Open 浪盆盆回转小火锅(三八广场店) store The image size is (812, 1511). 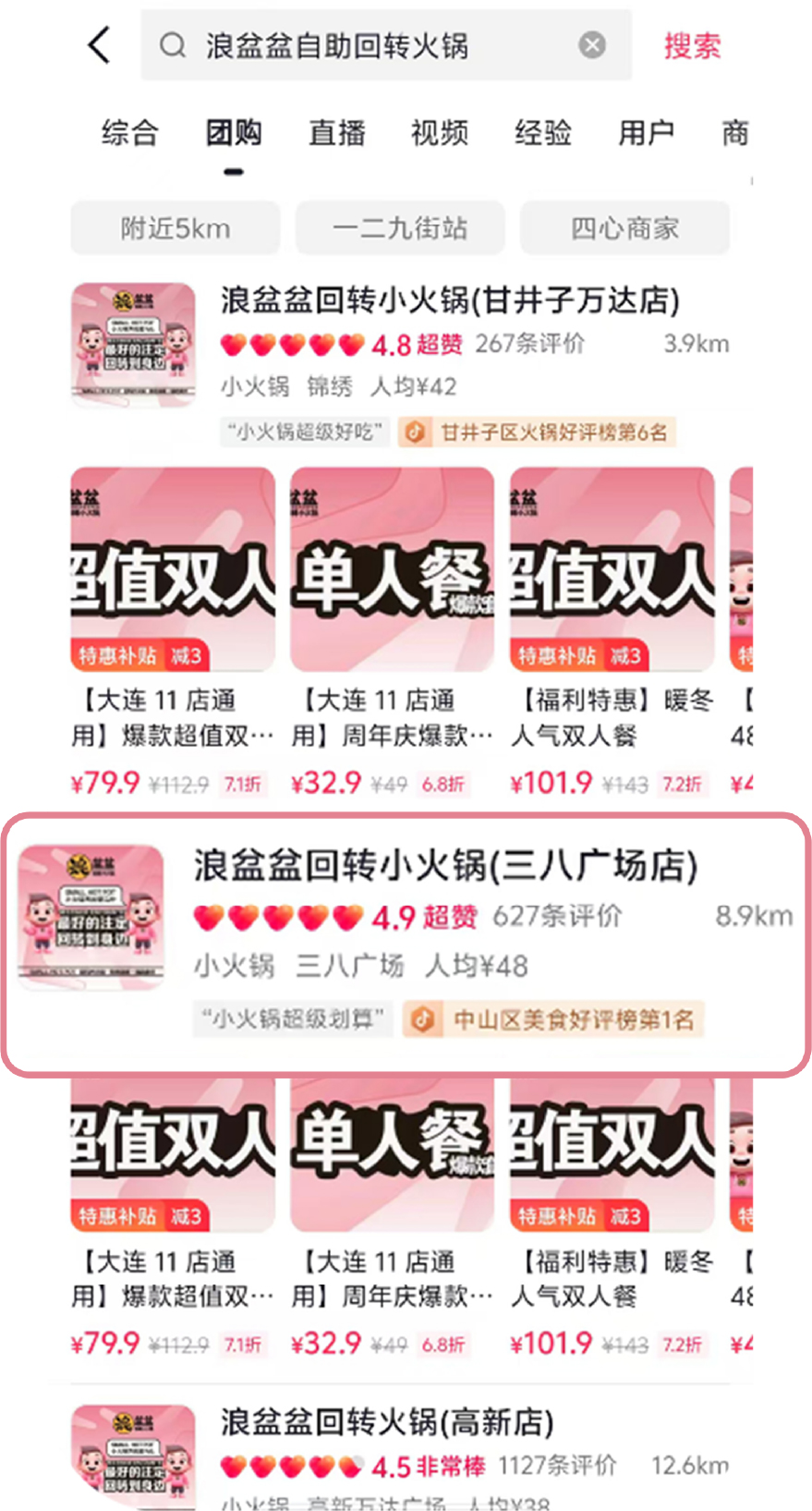[445, 866]
